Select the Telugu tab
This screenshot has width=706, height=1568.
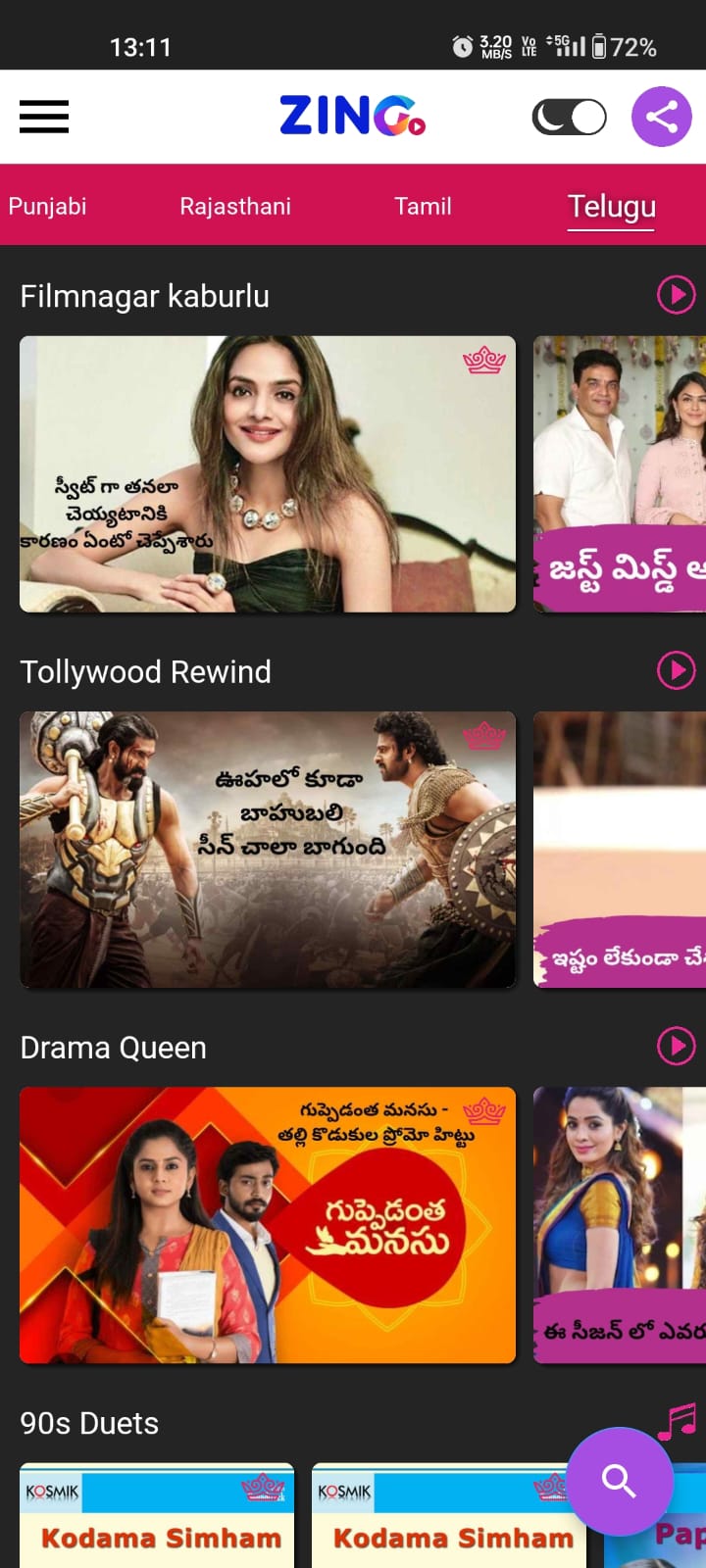click(611, 207)
